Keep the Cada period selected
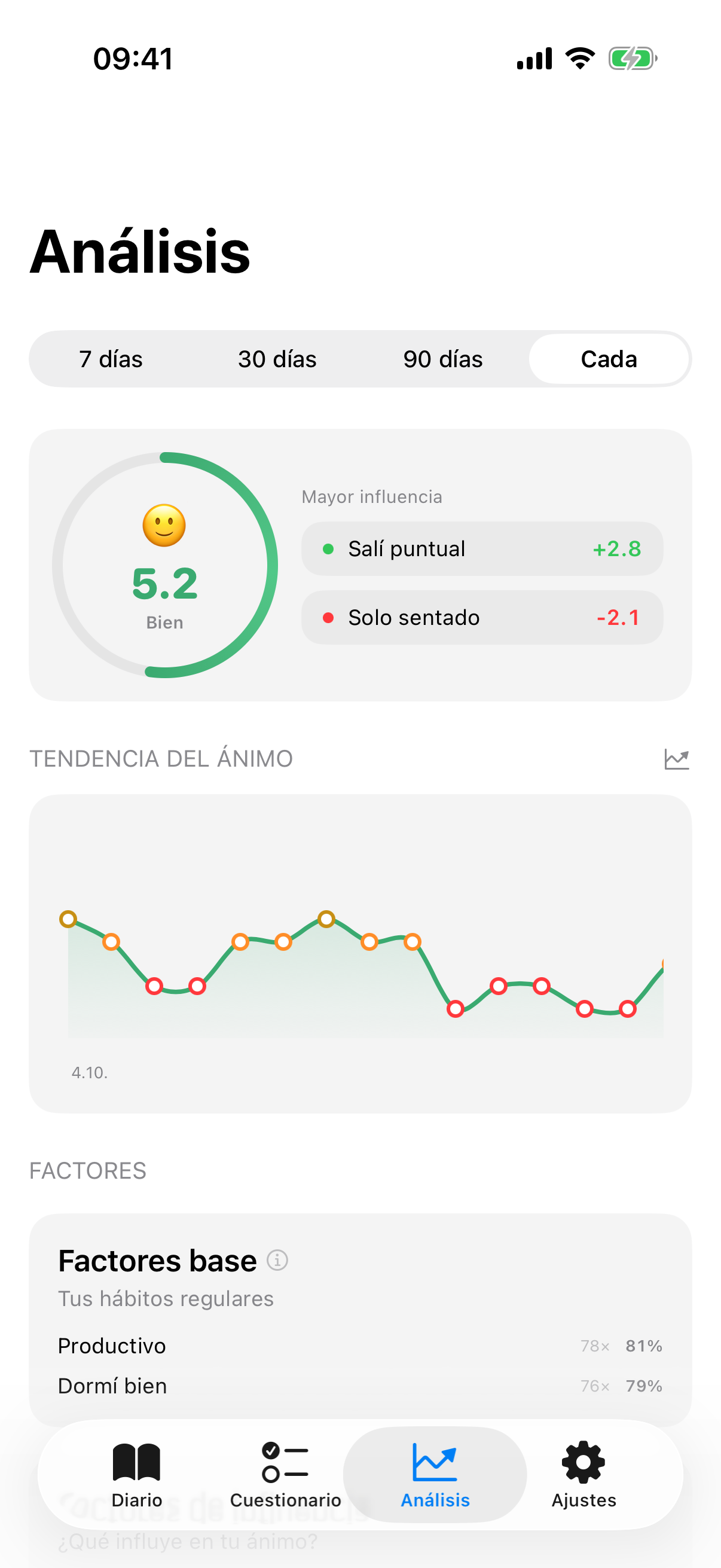Screen dimensions: 721x1568 609,359
